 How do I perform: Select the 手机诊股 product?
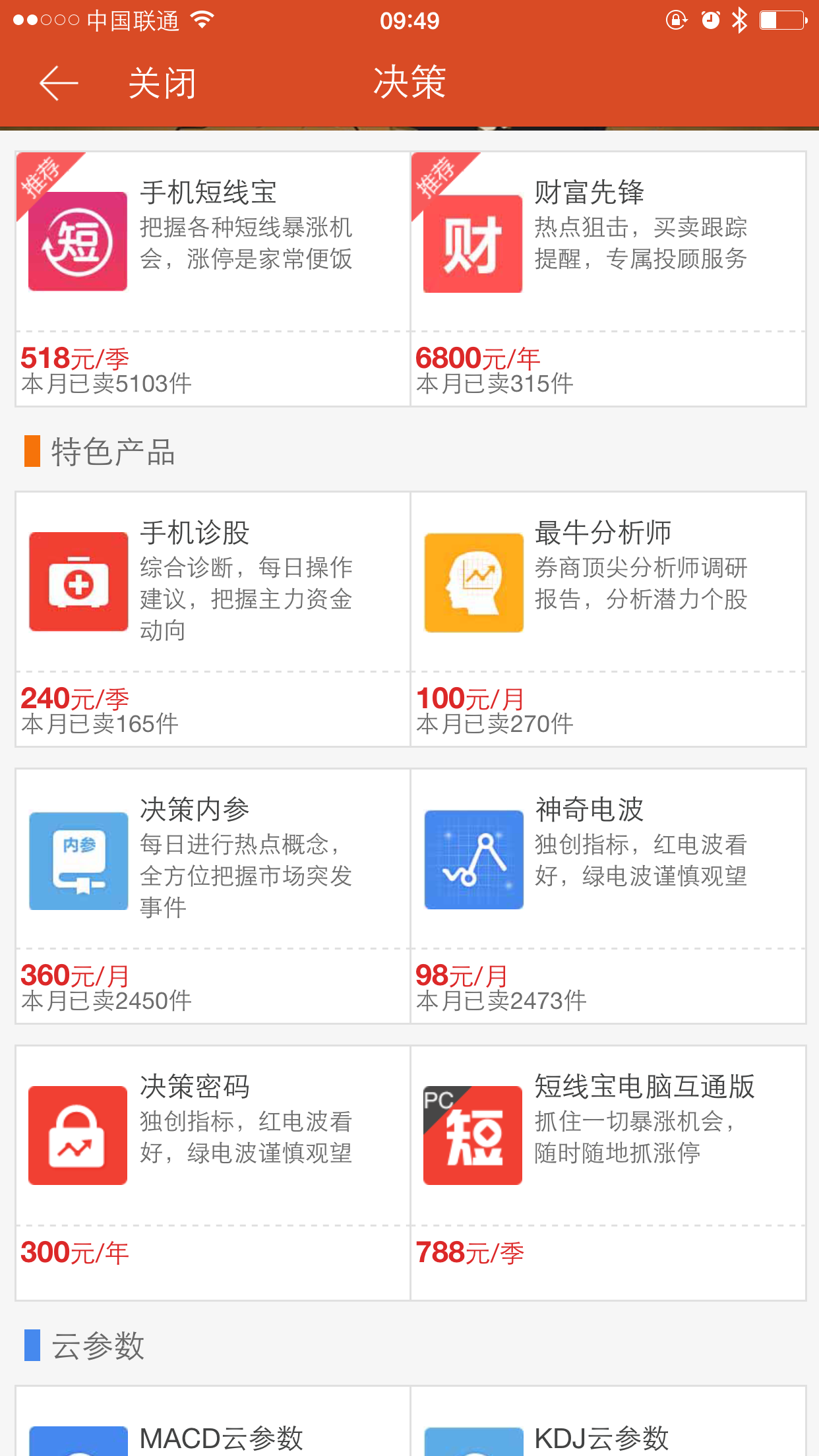pos(213,619)
